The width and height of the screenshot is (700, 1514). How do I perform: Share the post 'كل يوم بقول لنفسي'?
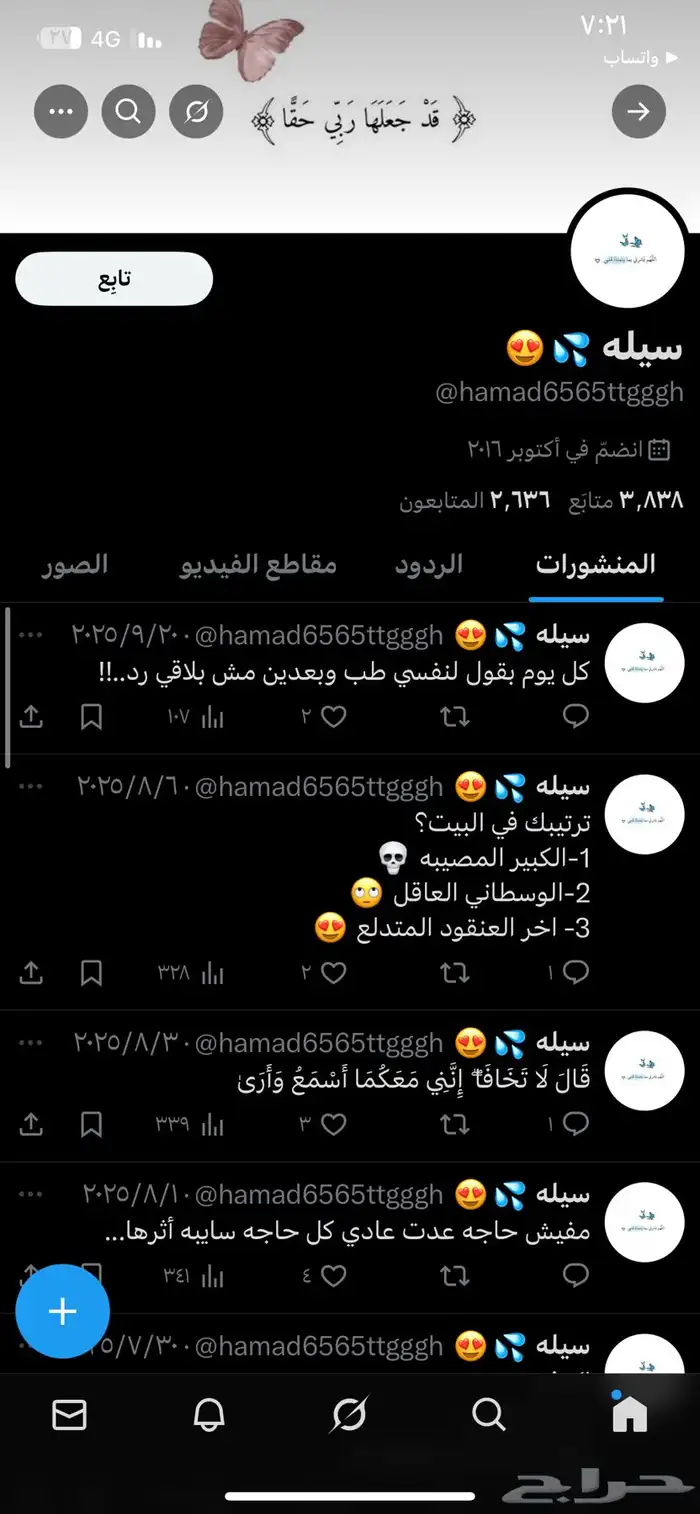tap(31, 716)
